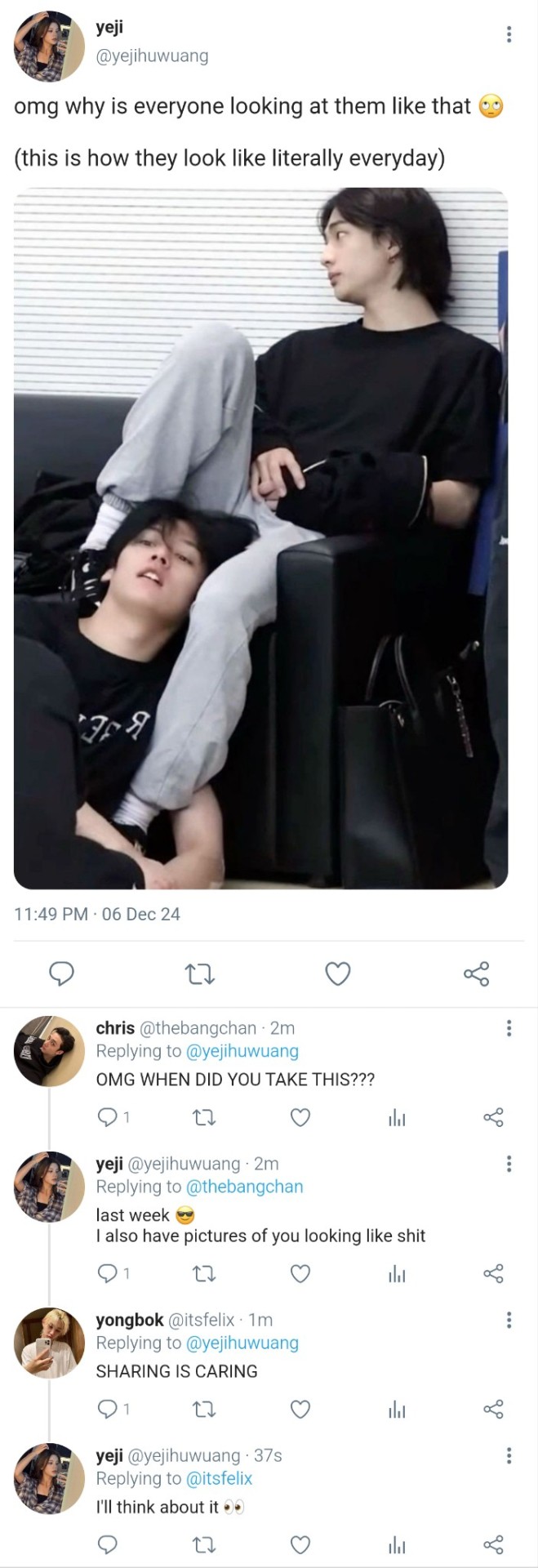Reply to yongbok's "SHARING IS CARING" comment
The height and width of the screenshot is (1568, 538).
(107, 1409)
